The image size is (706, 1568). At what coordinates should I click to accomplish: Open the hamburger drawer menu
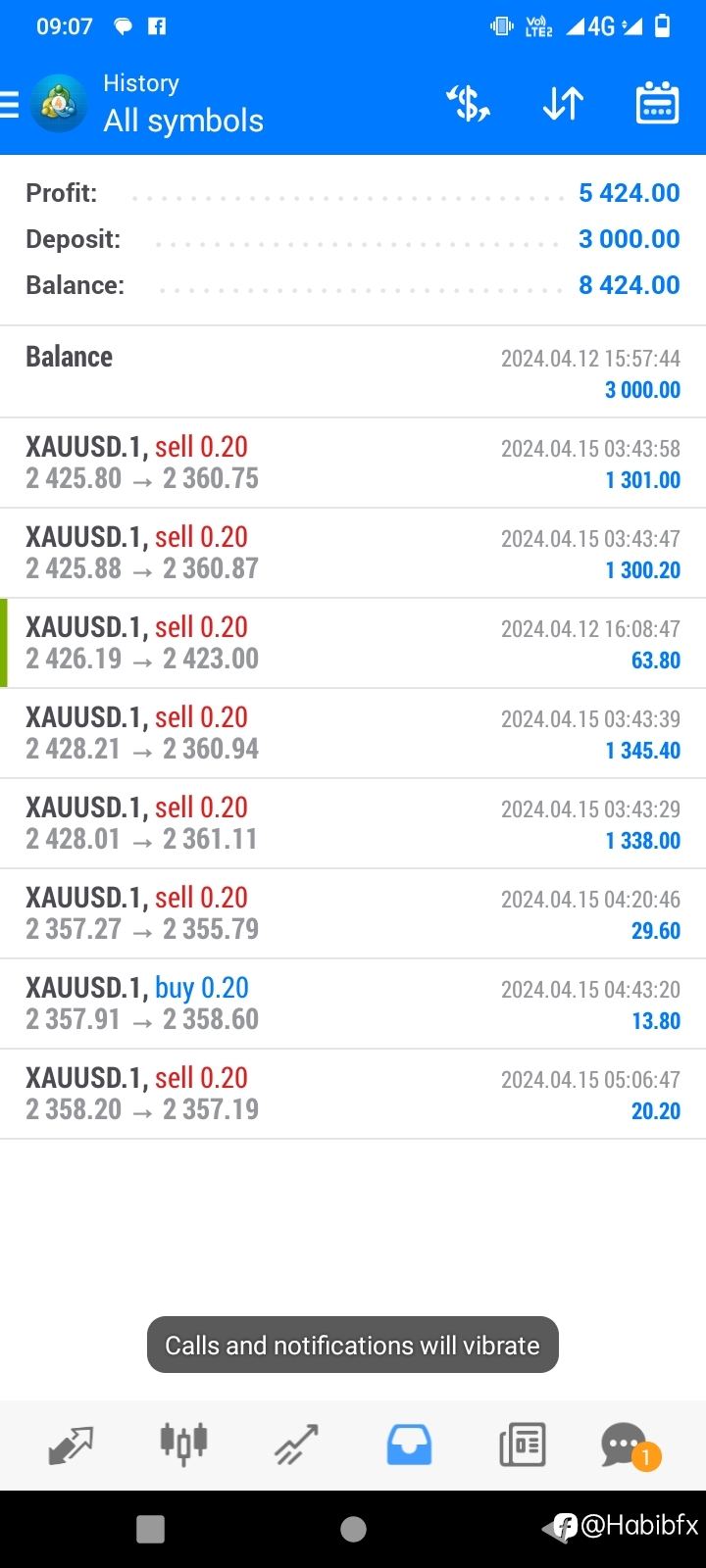click(x=10, y=104)
